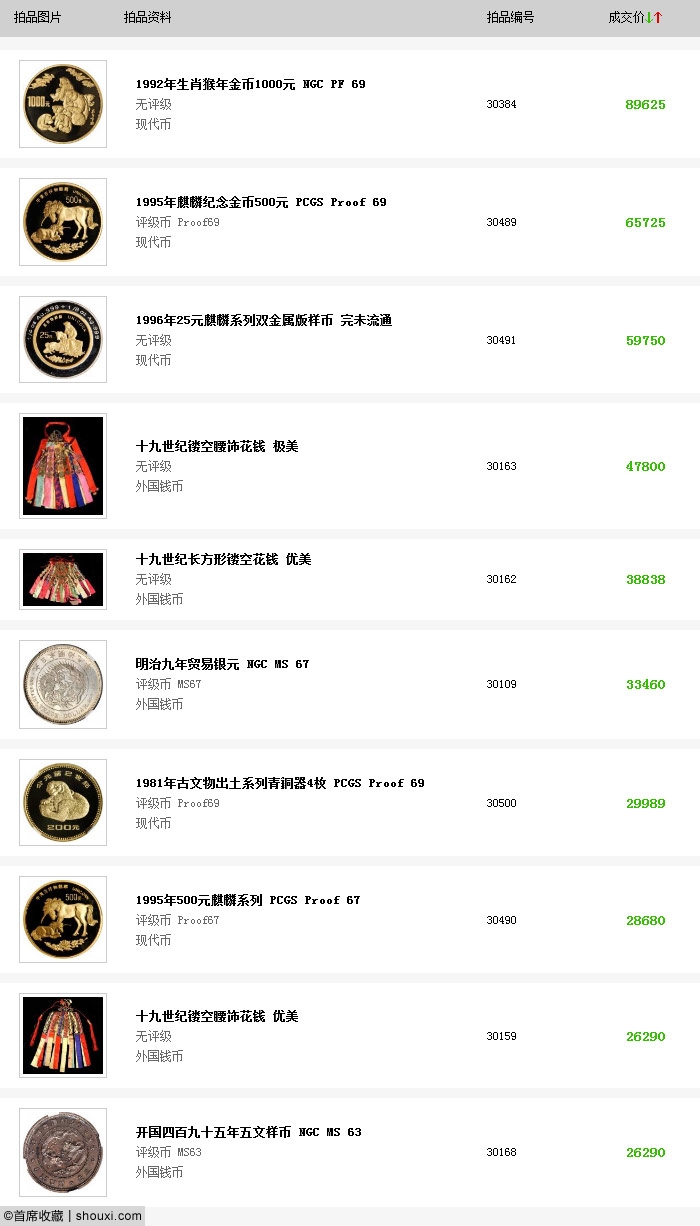This screenshot has width=700, height=1226.
Task: Open the 1995年麒麟纪念金币500元 PCGS Proof 69 lot
Action: click(261, 202)
